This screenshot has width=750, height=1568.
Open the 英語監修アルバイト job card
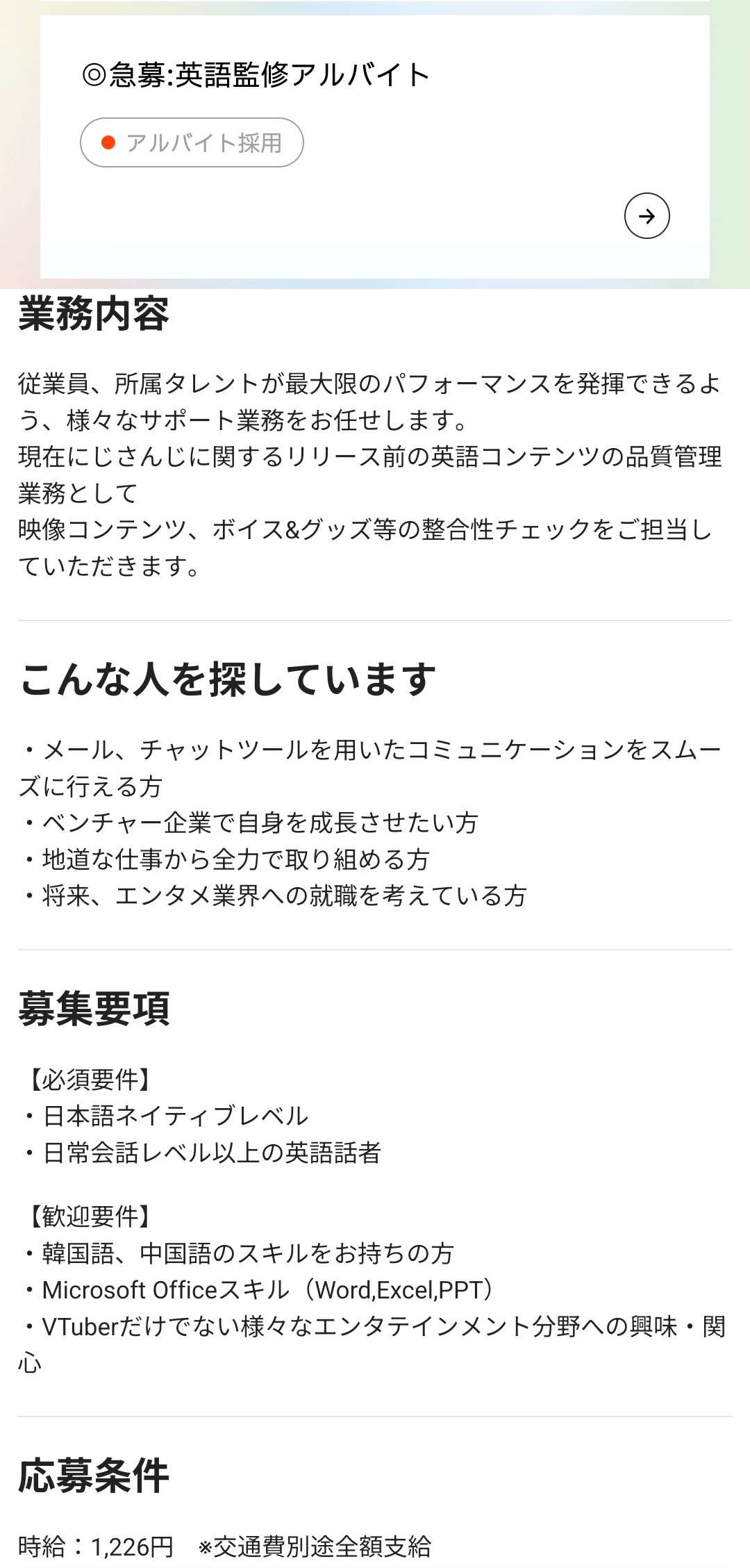pos(256,75)
